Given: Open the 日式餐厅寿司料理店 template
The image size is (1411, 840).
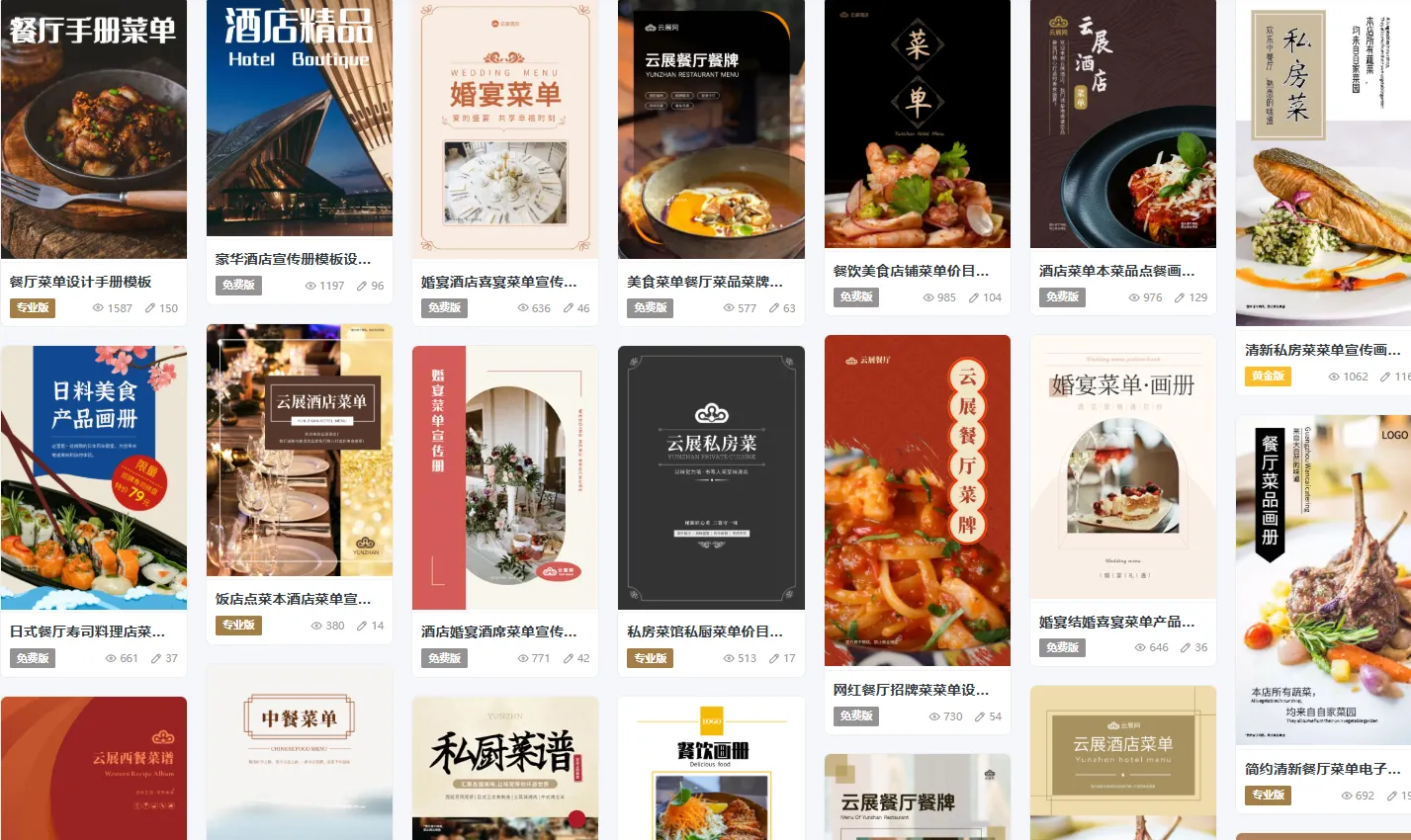Looking at the screenshot, I should pos(93,479).
